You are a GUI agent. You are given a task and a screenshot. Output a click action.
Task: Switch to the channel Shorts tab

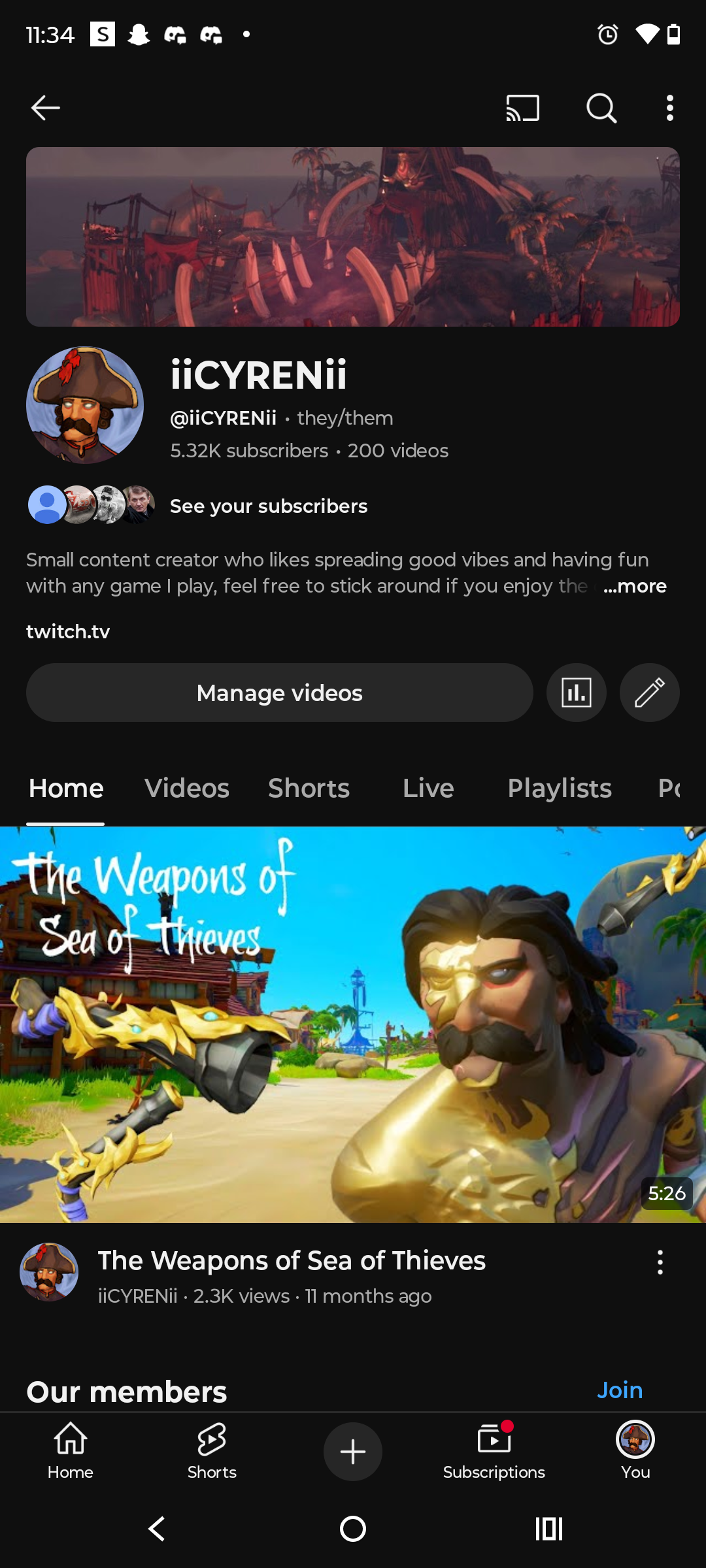pos(309,789)
